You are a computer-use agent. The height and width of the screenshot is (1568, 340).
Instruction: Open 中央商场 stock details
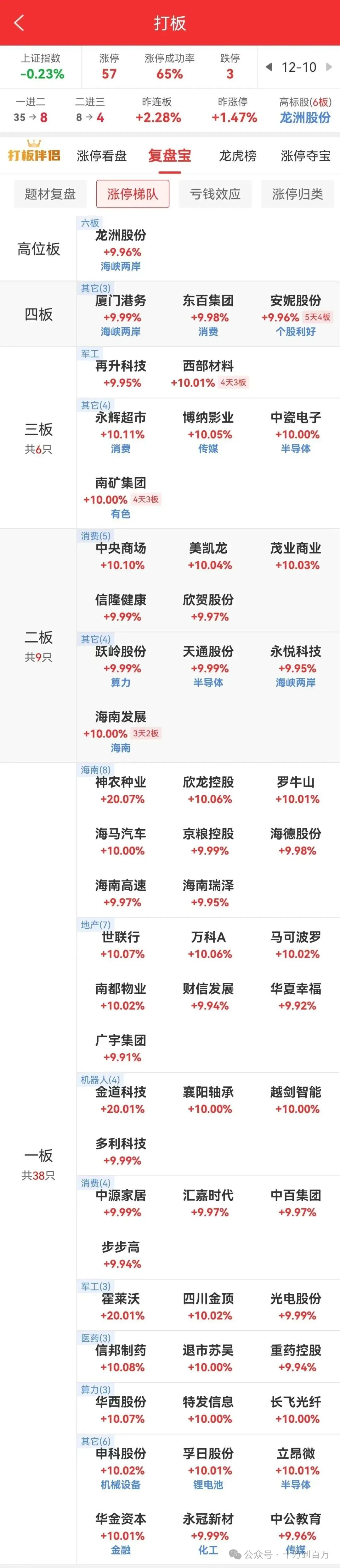point(121,549)
